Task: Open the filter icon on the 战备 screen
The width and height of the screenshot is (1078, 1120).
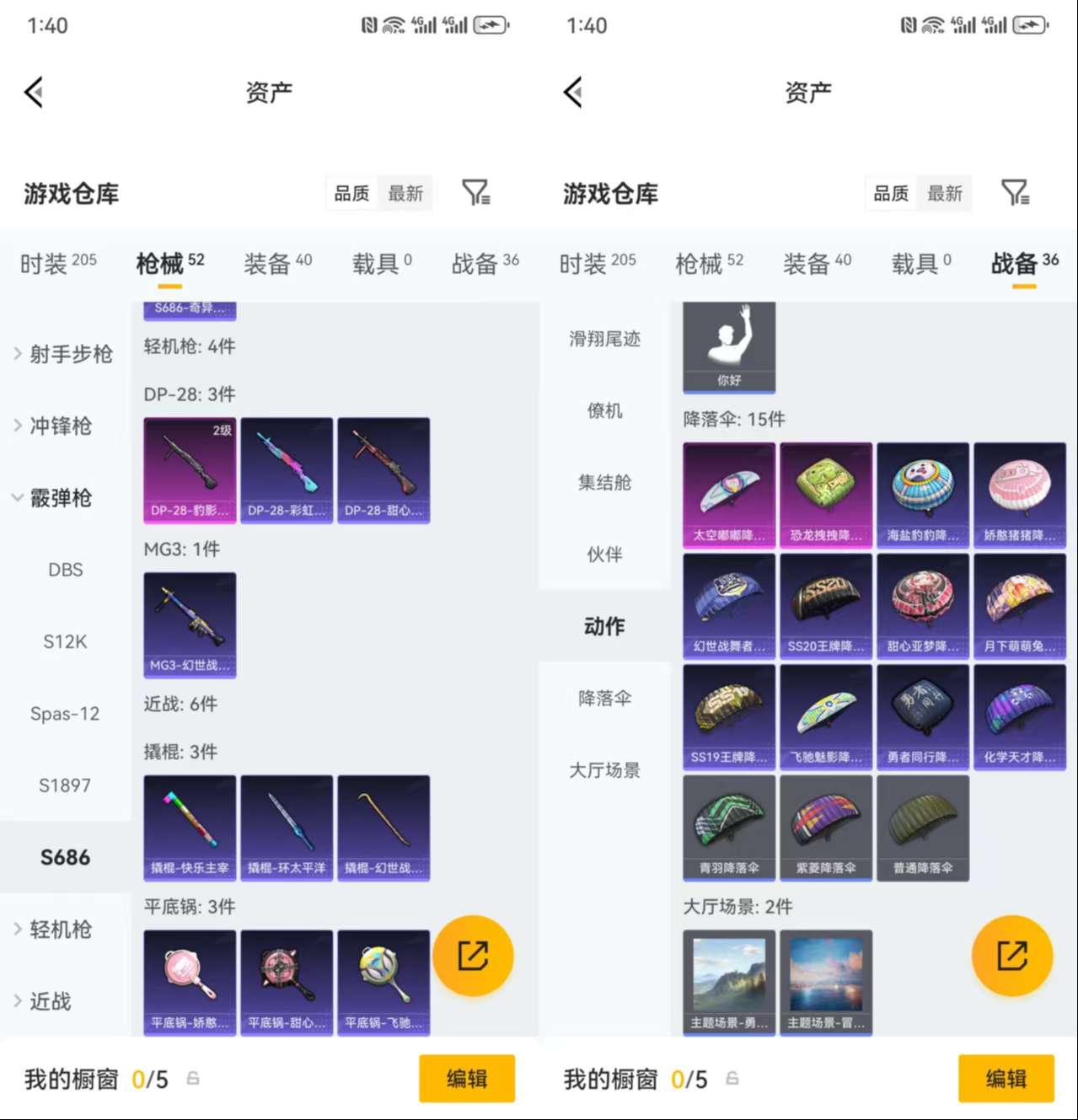Action: coord(1017,193)
